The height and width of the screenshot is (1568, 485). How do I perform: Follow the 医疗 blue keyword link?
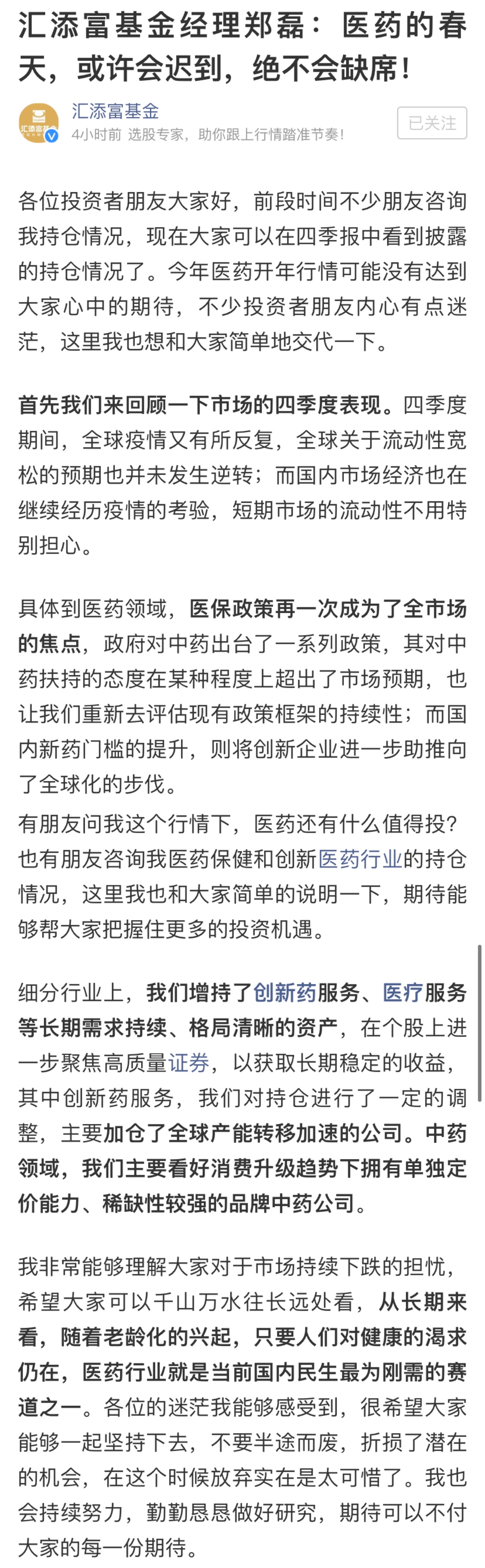402,992
